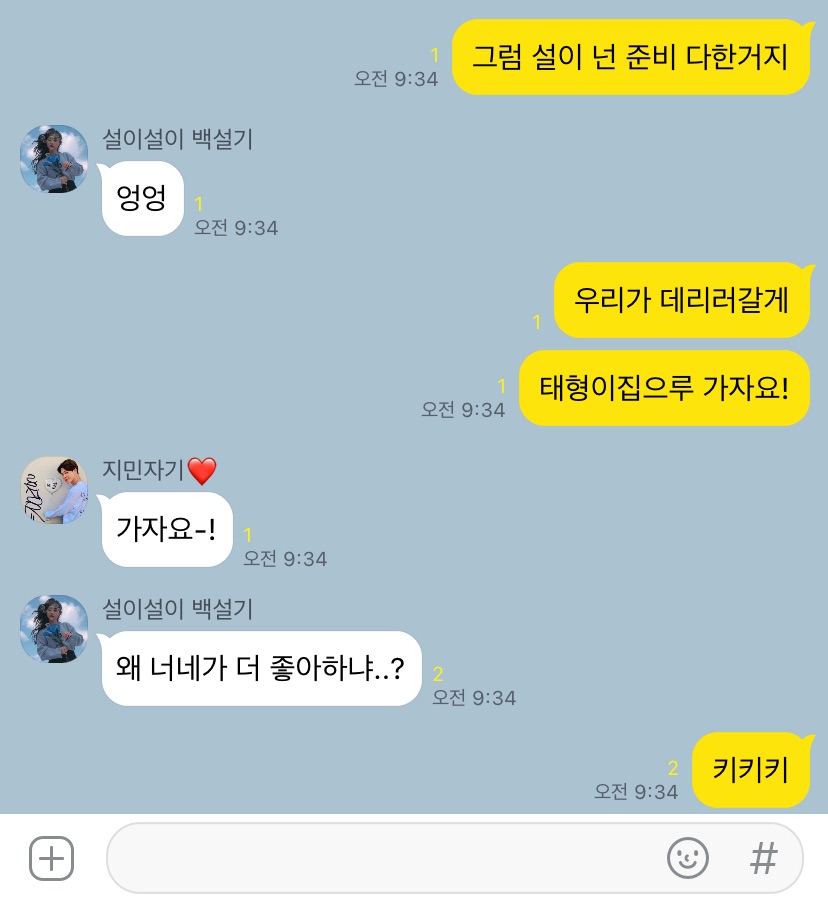Open the hashtag search button
Screen dimensions: 828x921
pyautogui.click(x=763, y=858)
